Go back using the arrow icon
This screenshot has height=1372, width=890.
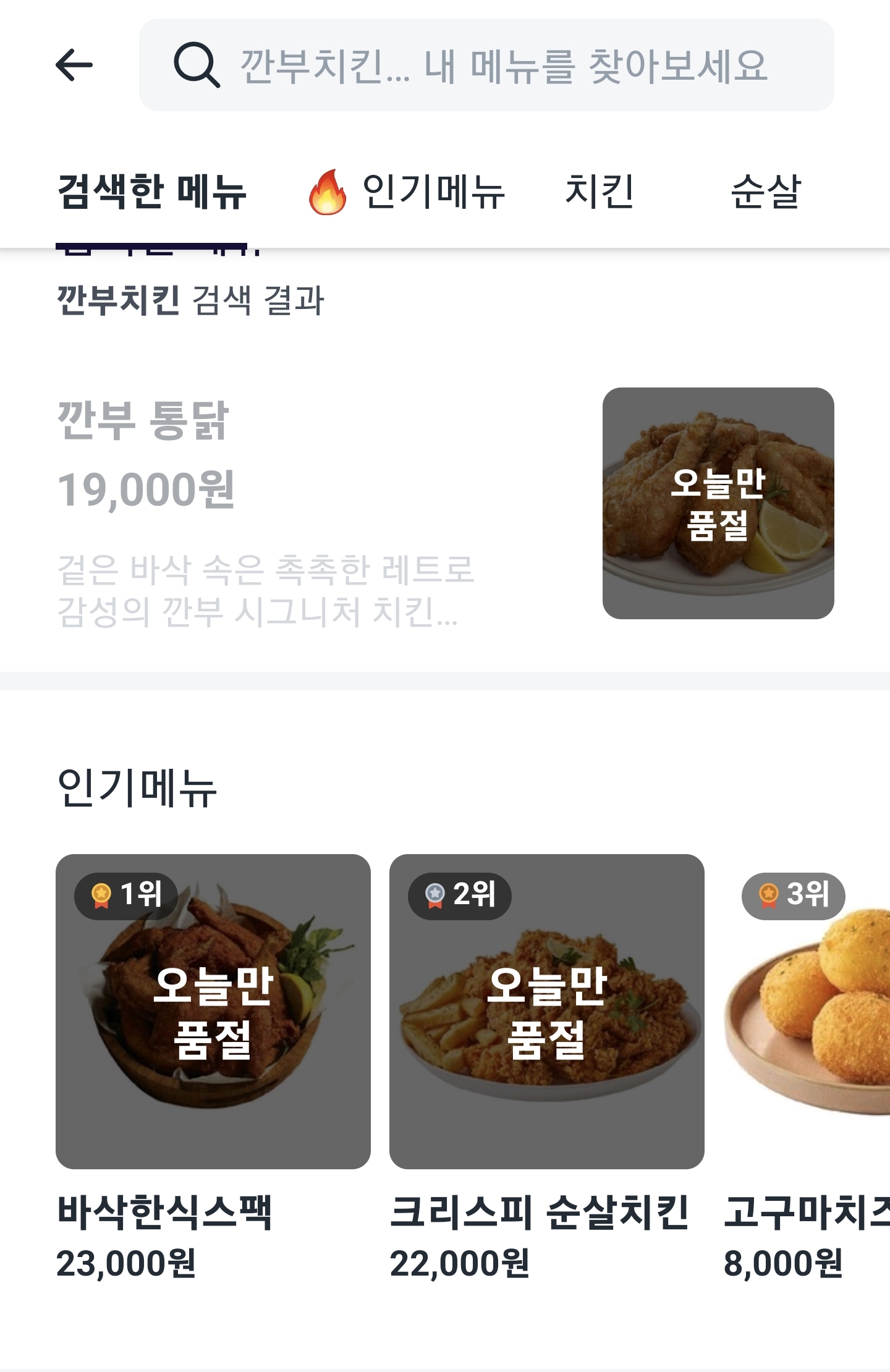pos(74,66)
